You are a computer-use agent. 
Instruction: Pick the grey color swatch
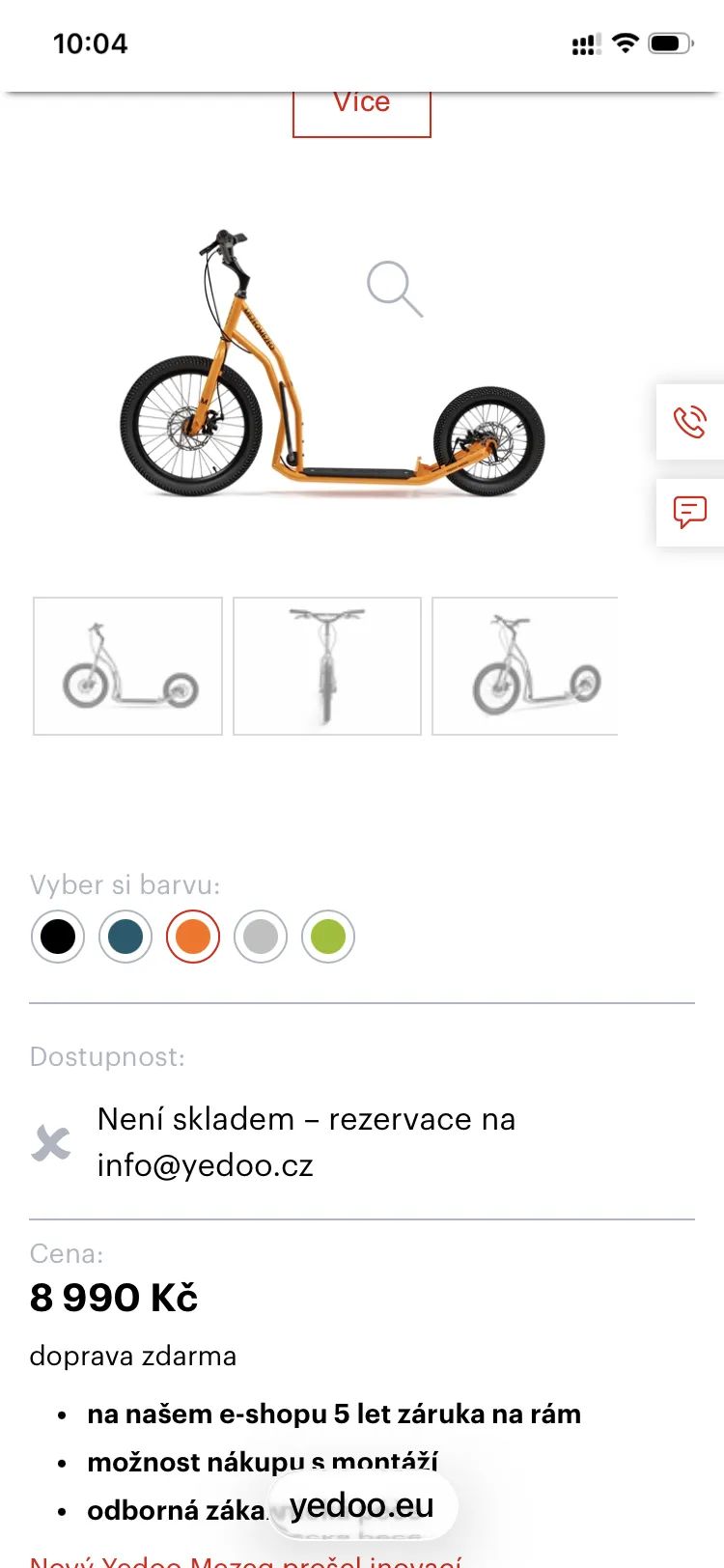261,937
